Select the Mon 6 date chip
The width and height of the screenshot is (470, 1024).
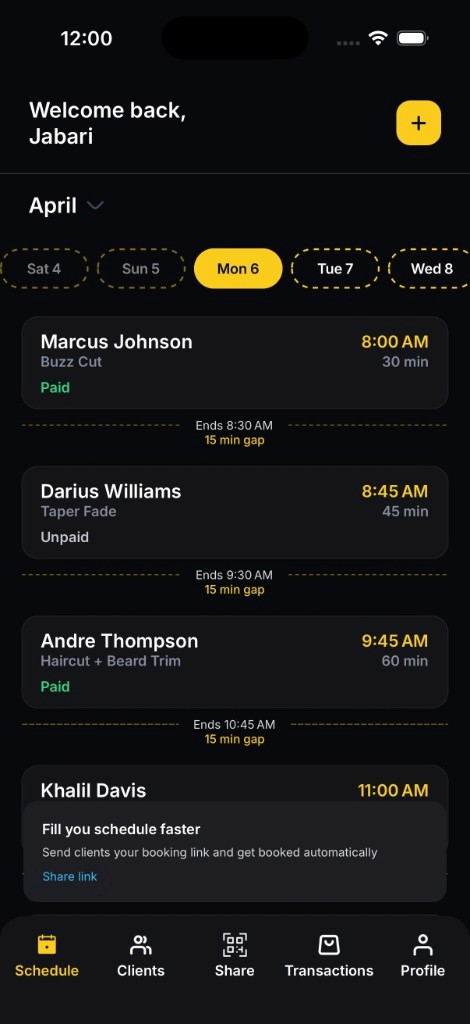(238, 268)
